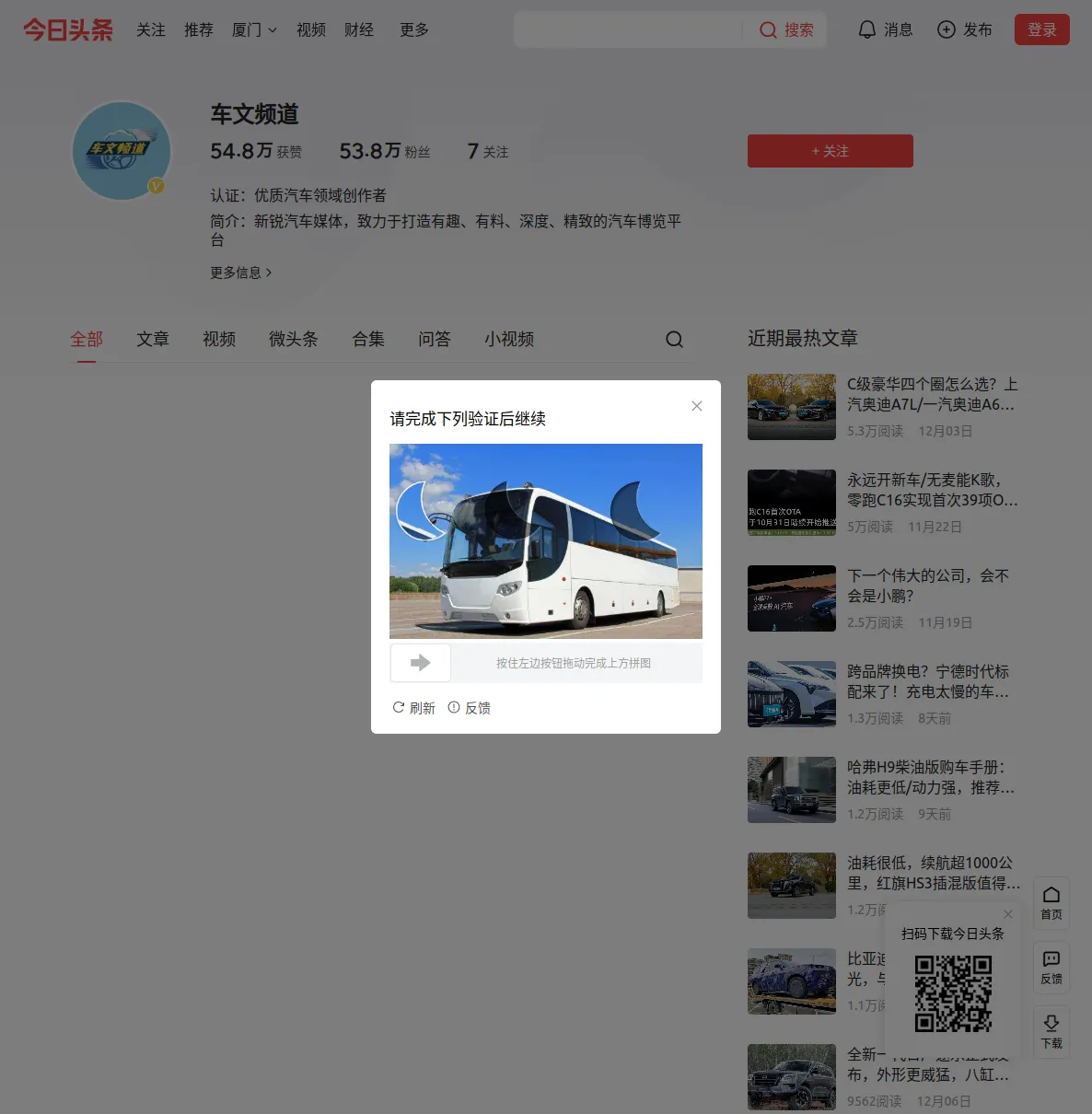Switch to the 视频 profile tab
Viewport: 1092px width, 1114px height.
[219, 340]
